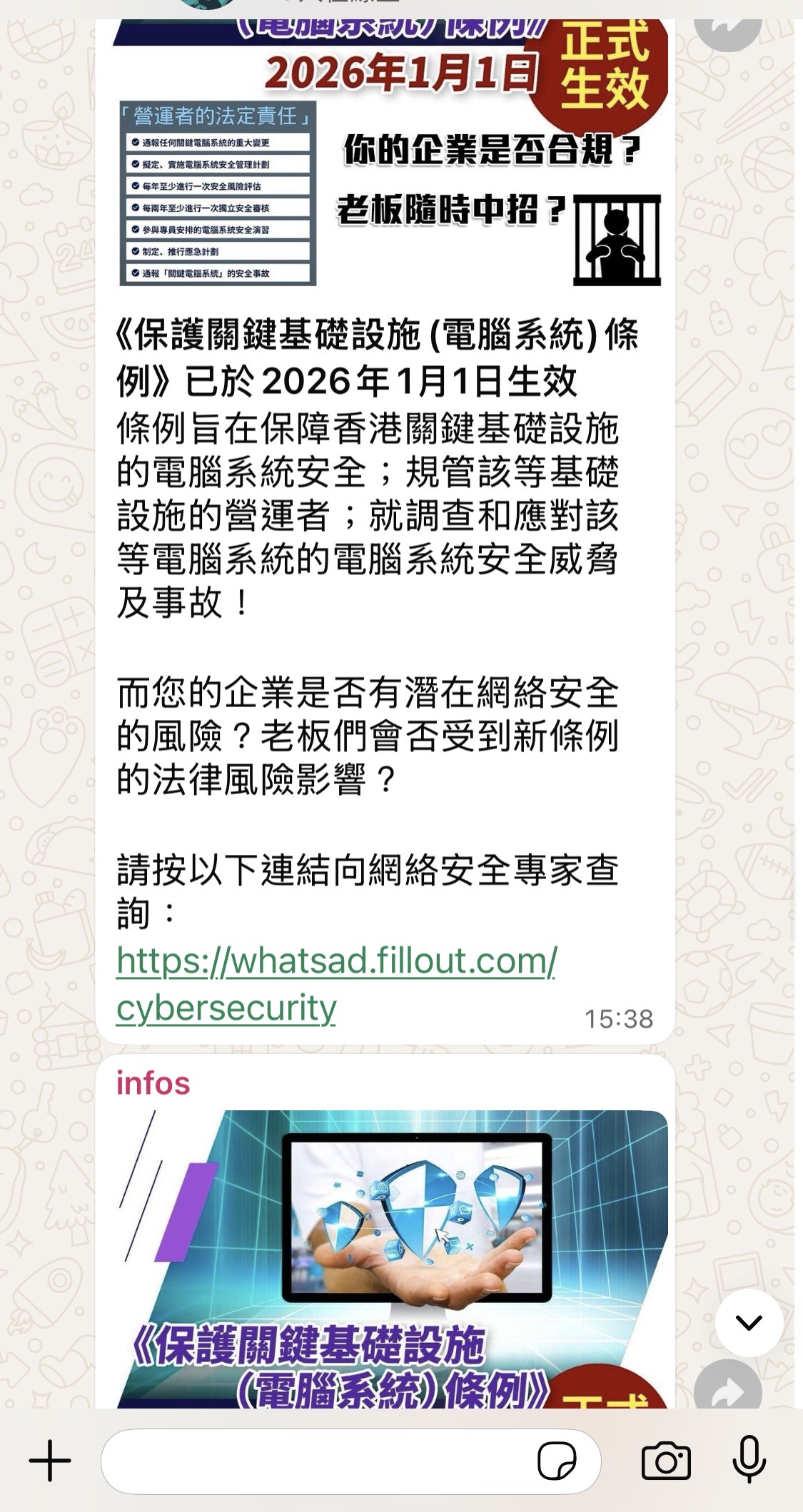Open the attachment plus menu
The height and width of the screenshot is (1512, 803).
tap(50, 1461)
